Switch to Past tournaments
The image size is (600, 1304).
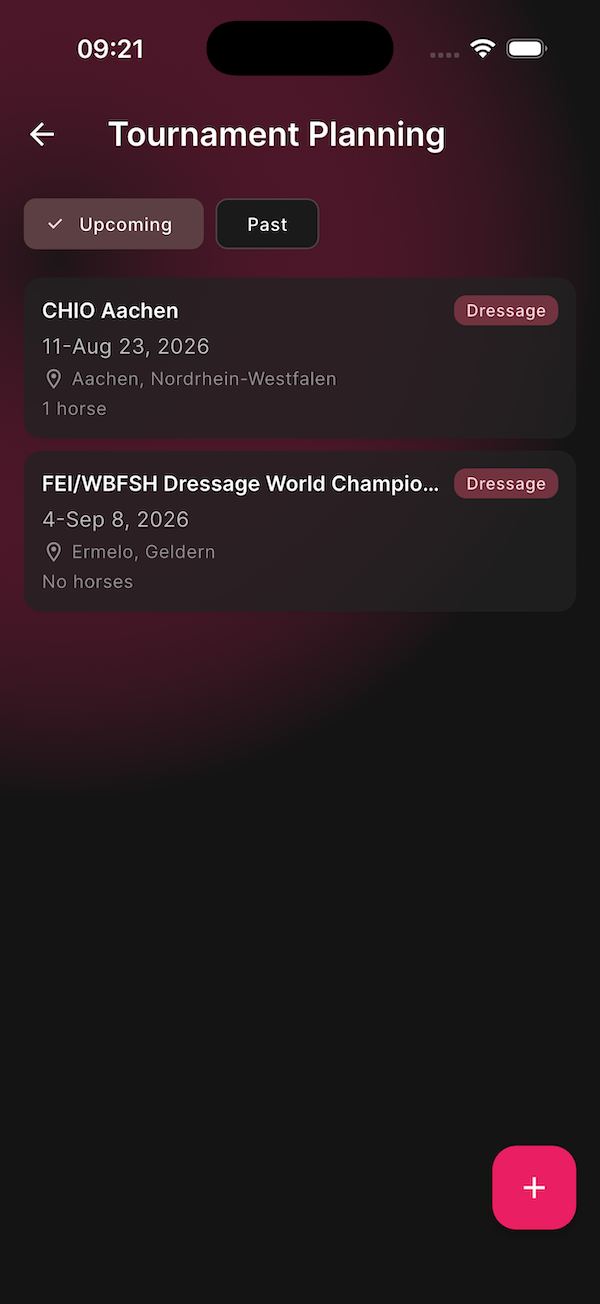coord(267,224)
